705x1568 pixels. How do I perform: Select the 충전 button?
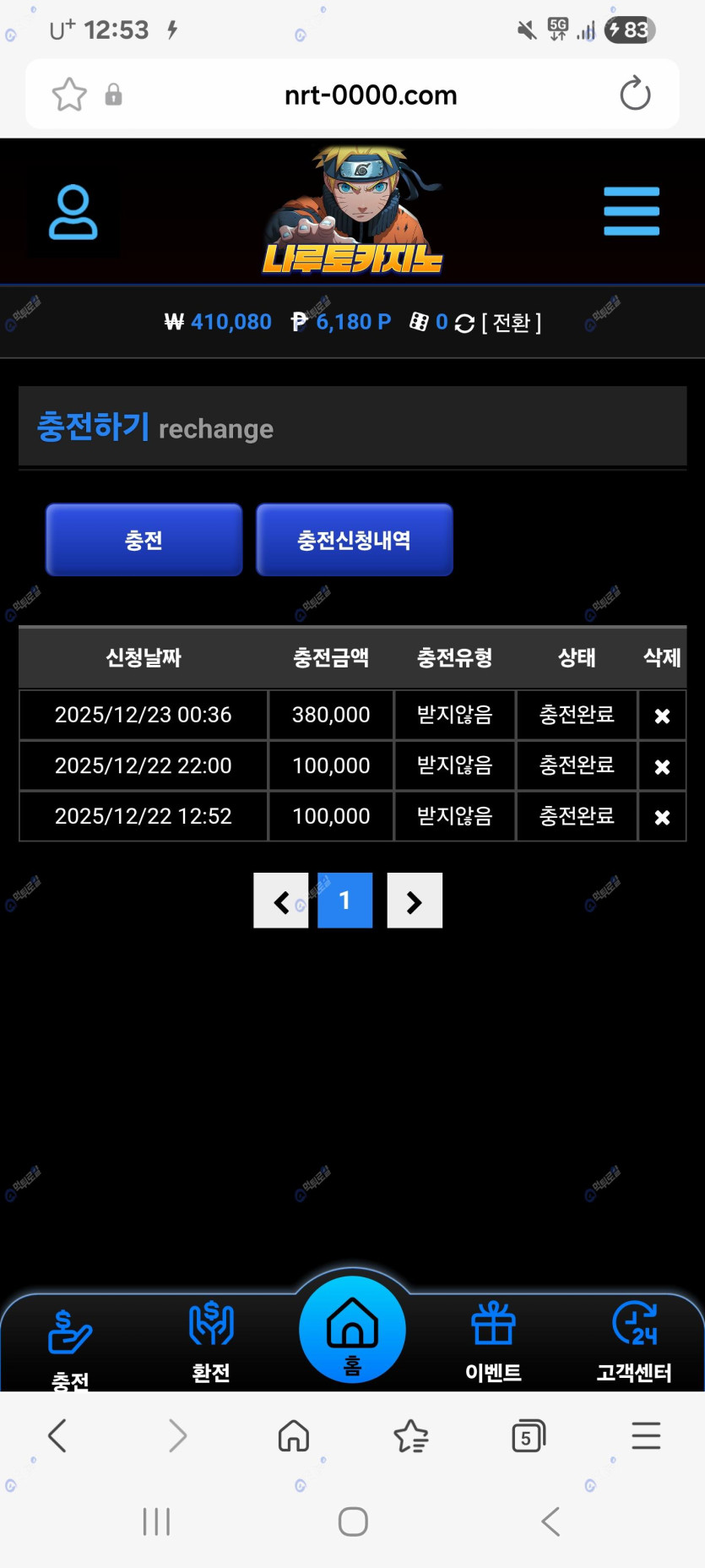click(x=144, y=540)
